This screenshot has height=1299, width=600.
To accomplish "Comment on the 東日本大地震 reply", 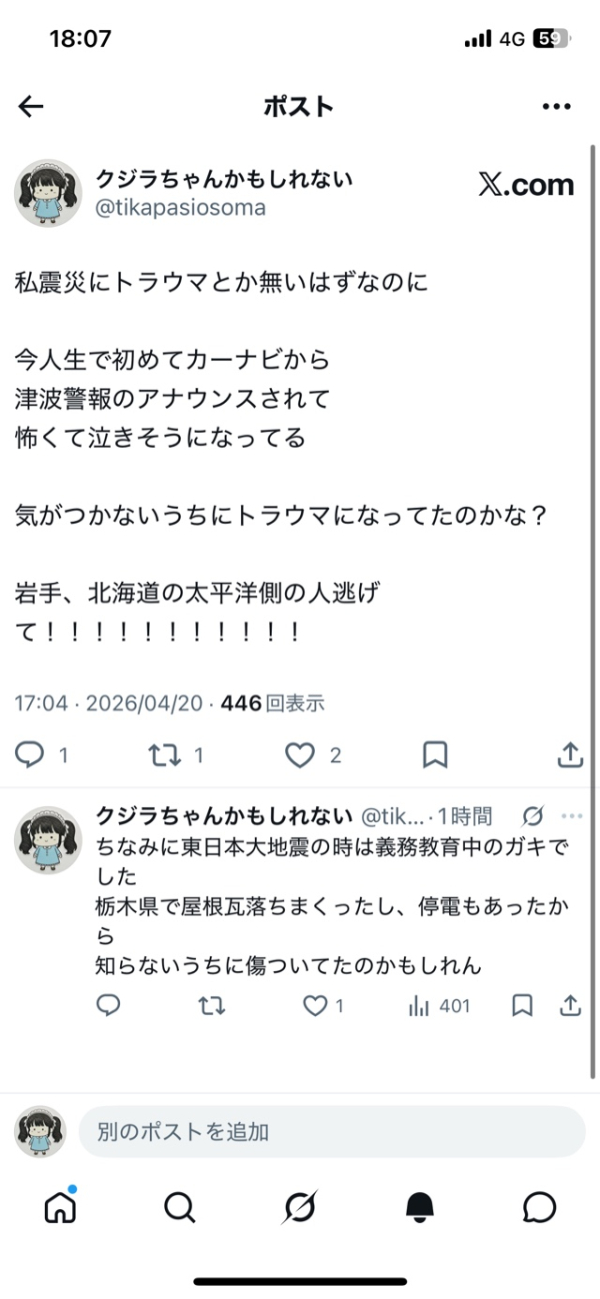I will [108, 1006].
